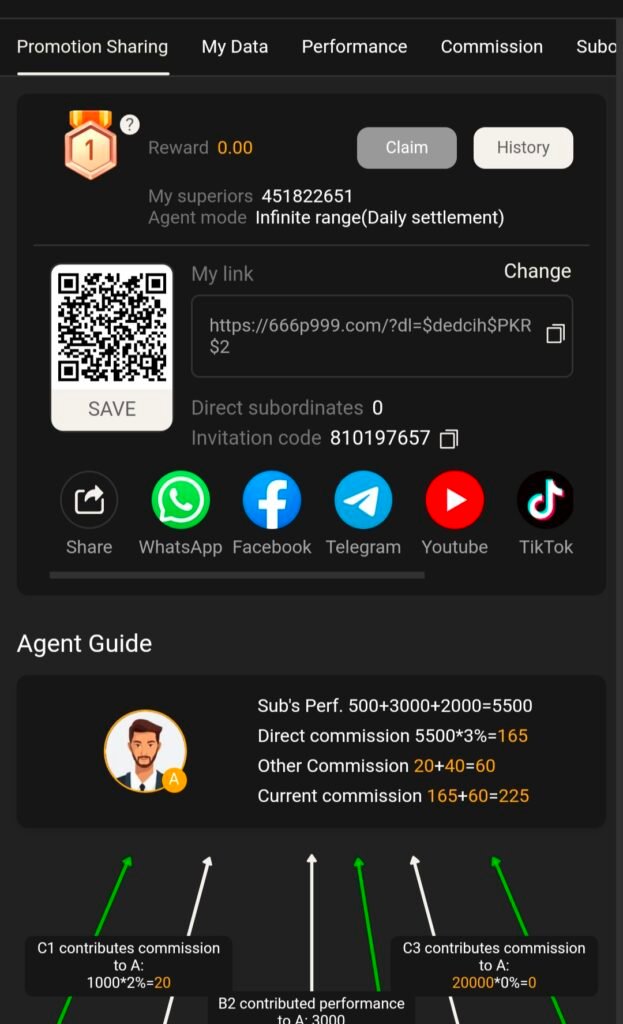Open reward History
This screenshot has width=623, height=1024.
click(x=523, y=148)
